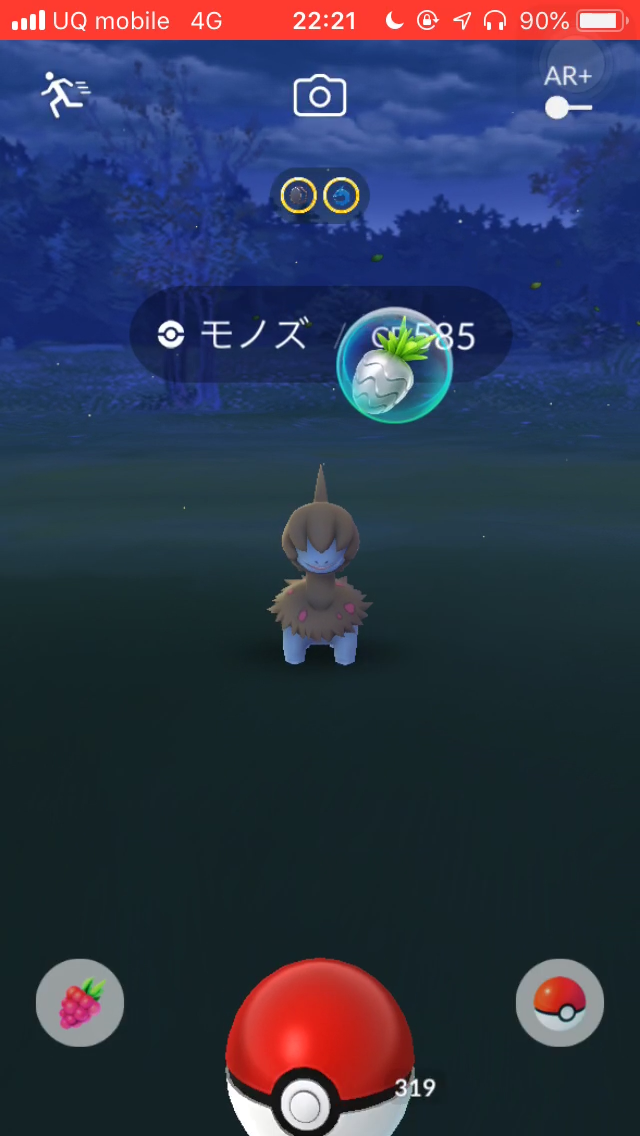Screen dimensions: 640x1136
Task: Run away from the encounter
Action: tap(65, 95)
